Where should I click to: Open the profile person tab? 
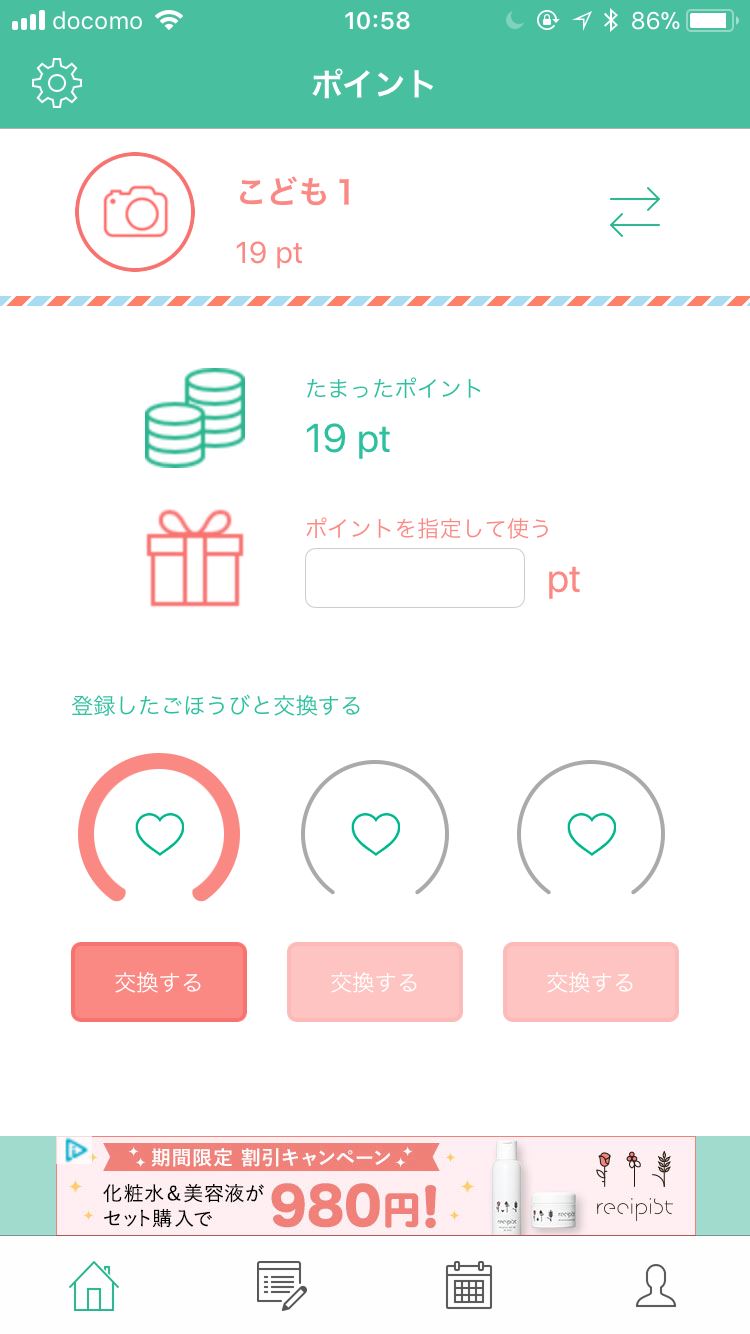[656, 1286]
